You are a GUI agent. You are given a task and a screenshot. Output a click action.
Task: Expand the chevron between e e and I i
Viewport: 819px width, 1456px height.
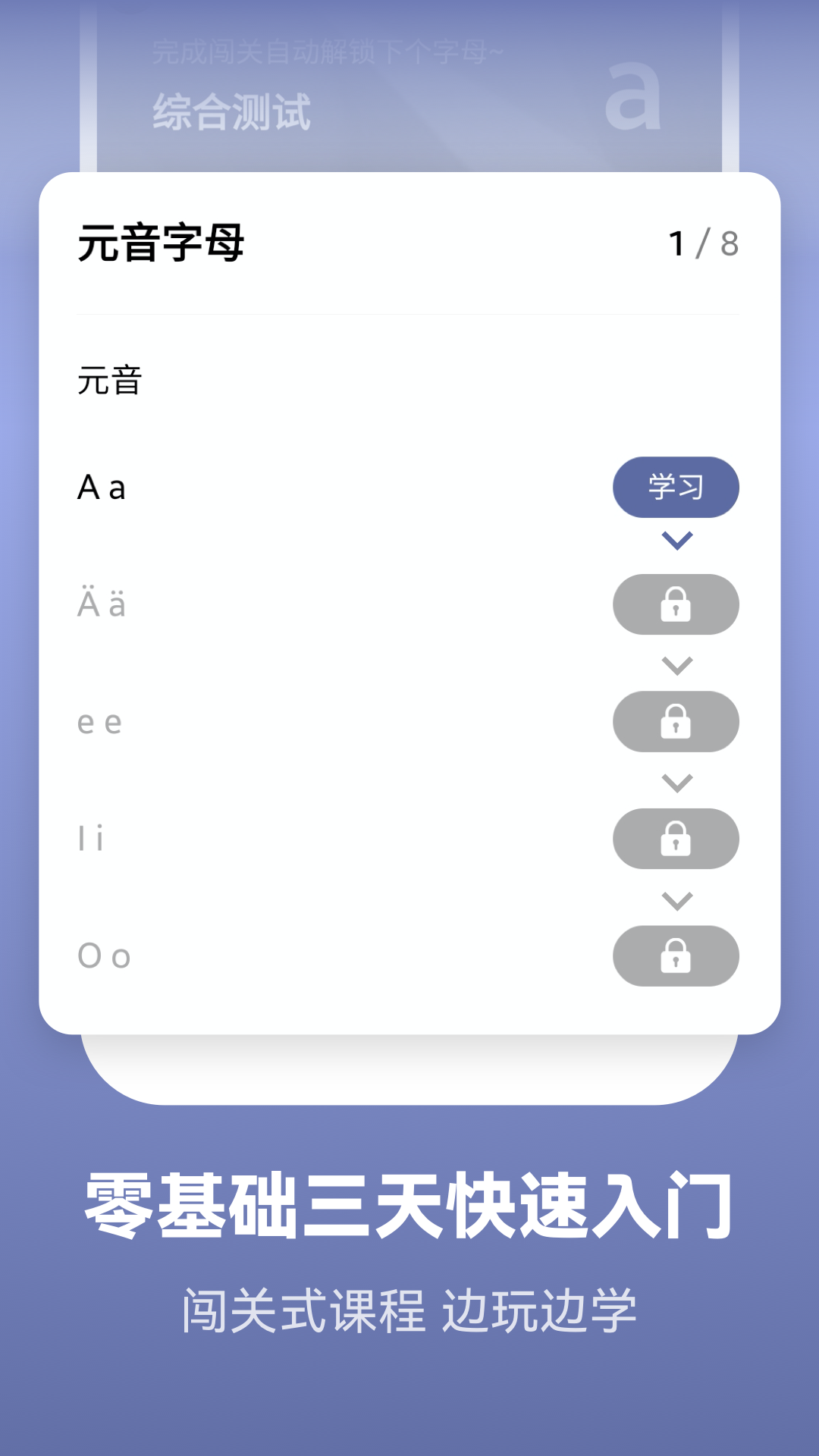[x=676, y=781]
